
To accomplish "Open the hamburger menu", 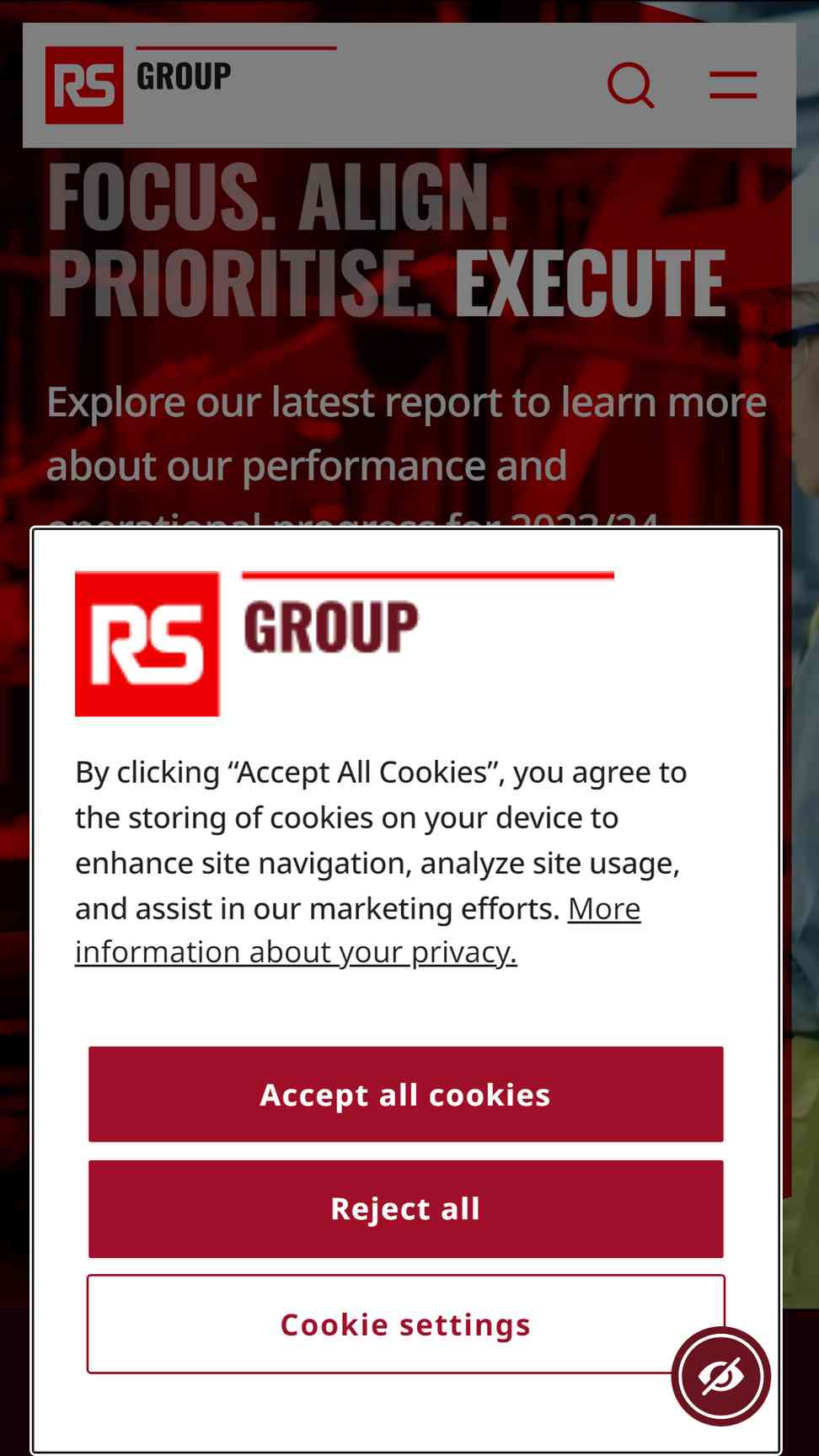I will coord(733,85).
